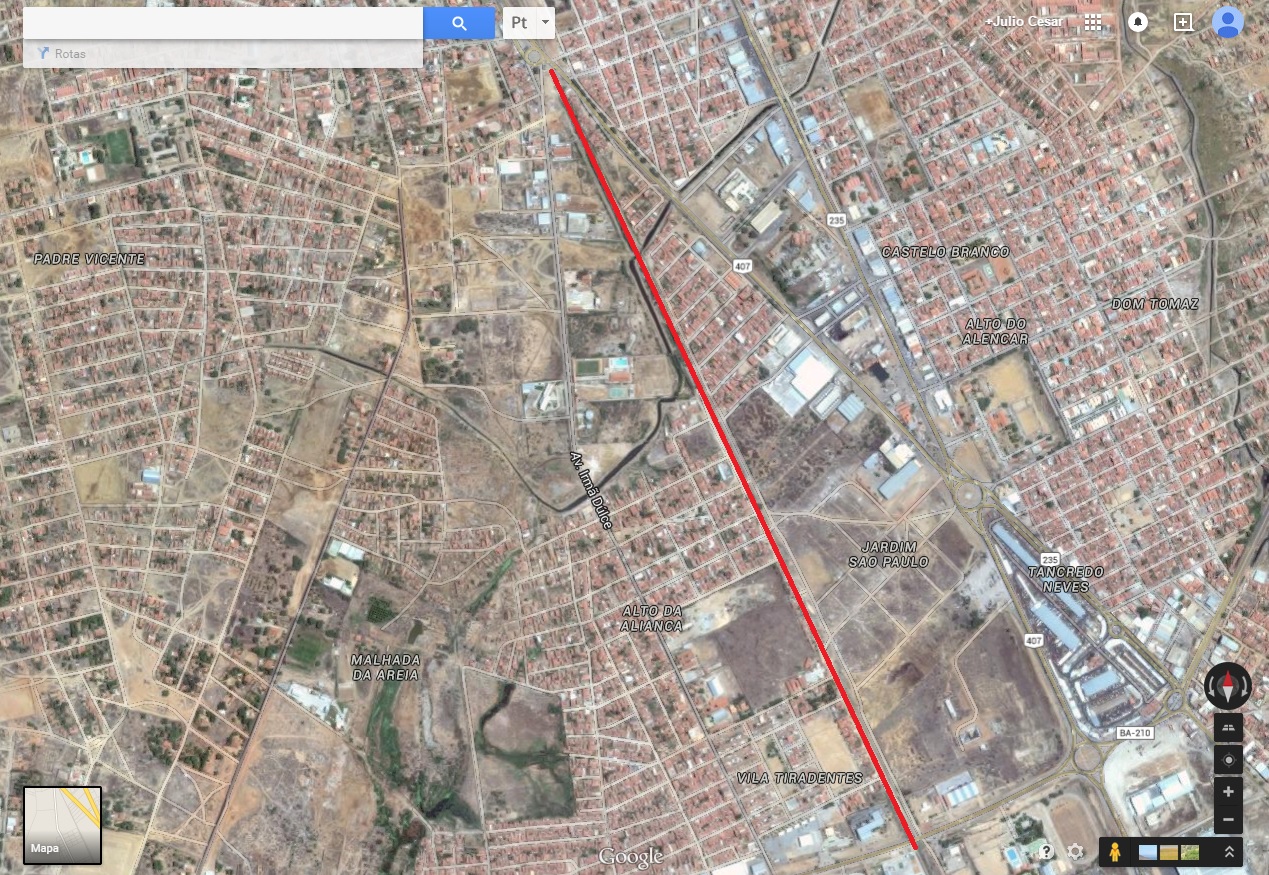Open the account avatar menu
Screen dimensions: 1269x875
click(x=1227, y=21)
